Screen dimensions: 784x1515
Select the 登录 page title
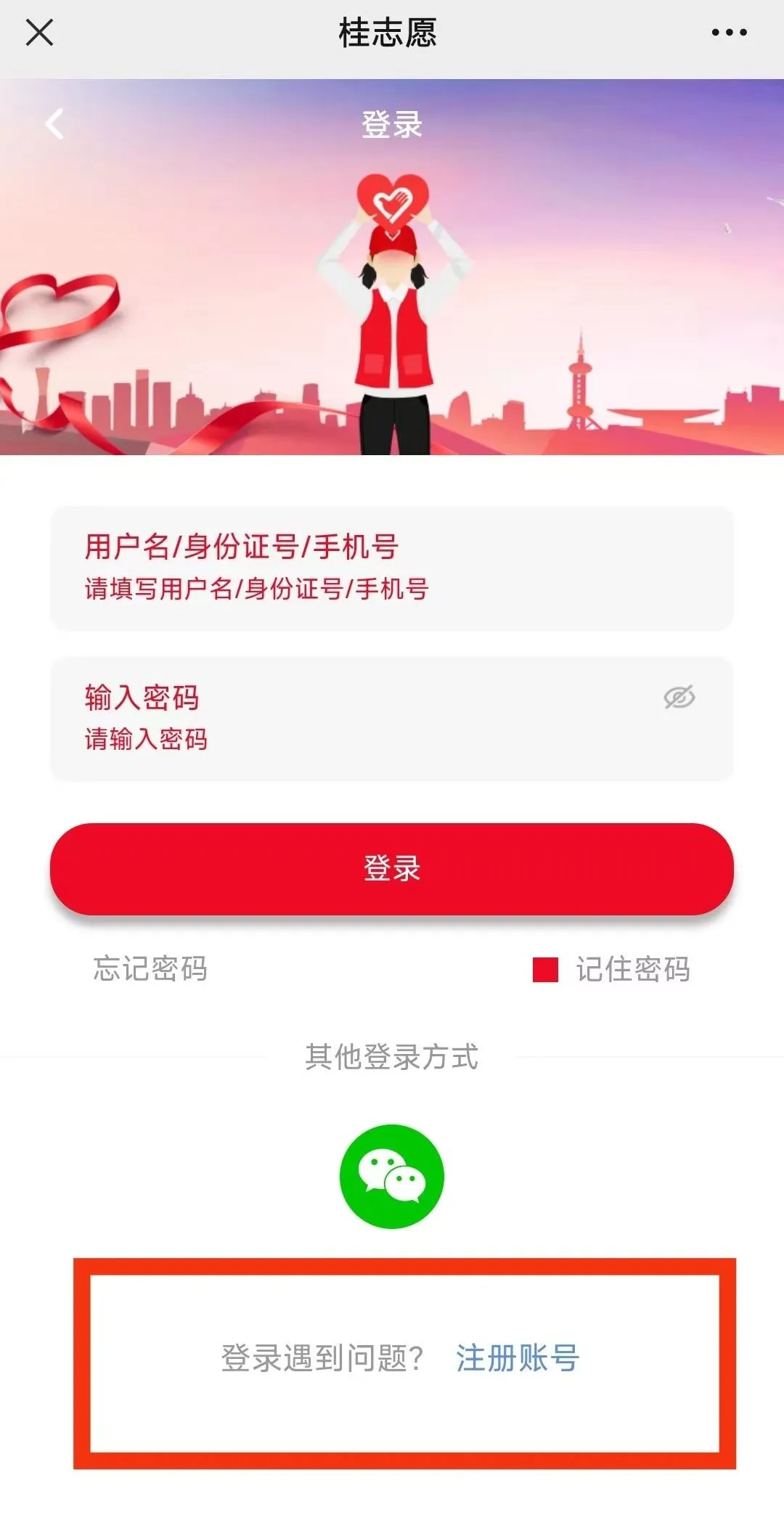[392, 125]
